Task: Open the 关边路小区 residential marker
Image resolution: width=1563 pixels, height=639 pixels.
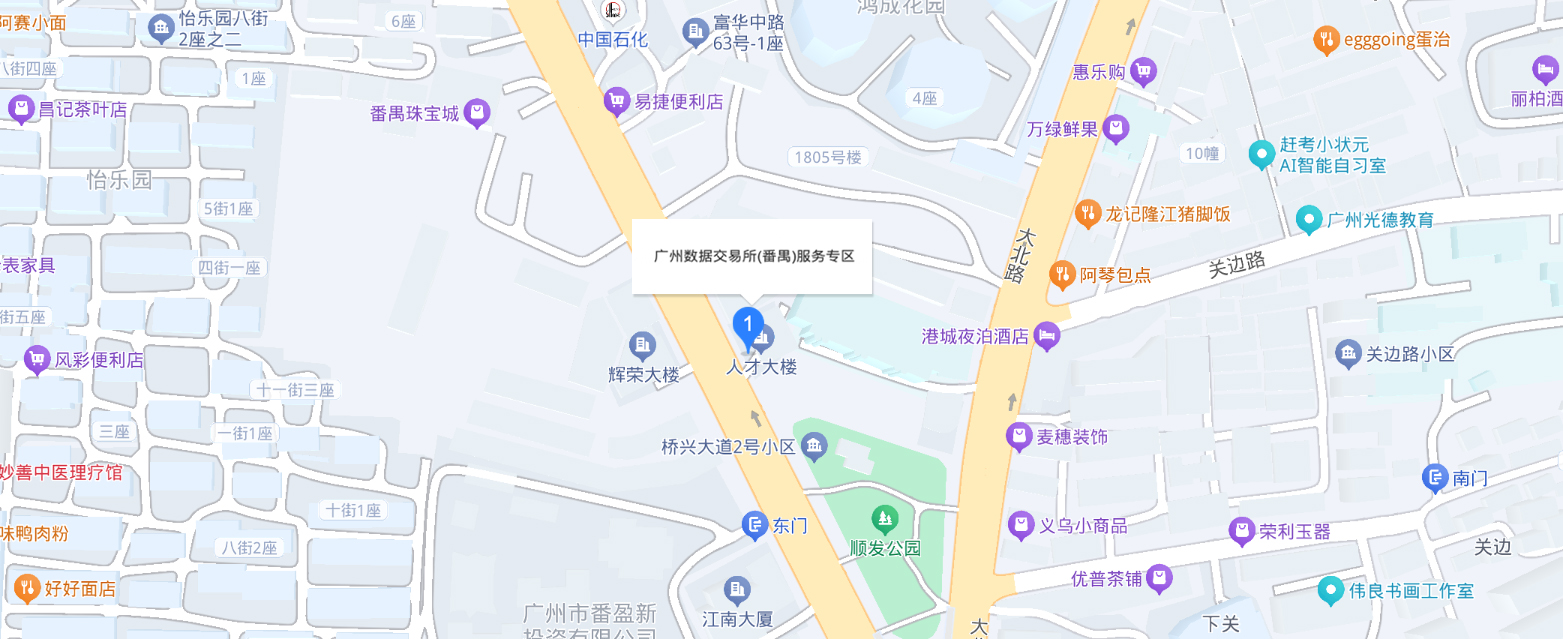Action: pos(1348,353)
